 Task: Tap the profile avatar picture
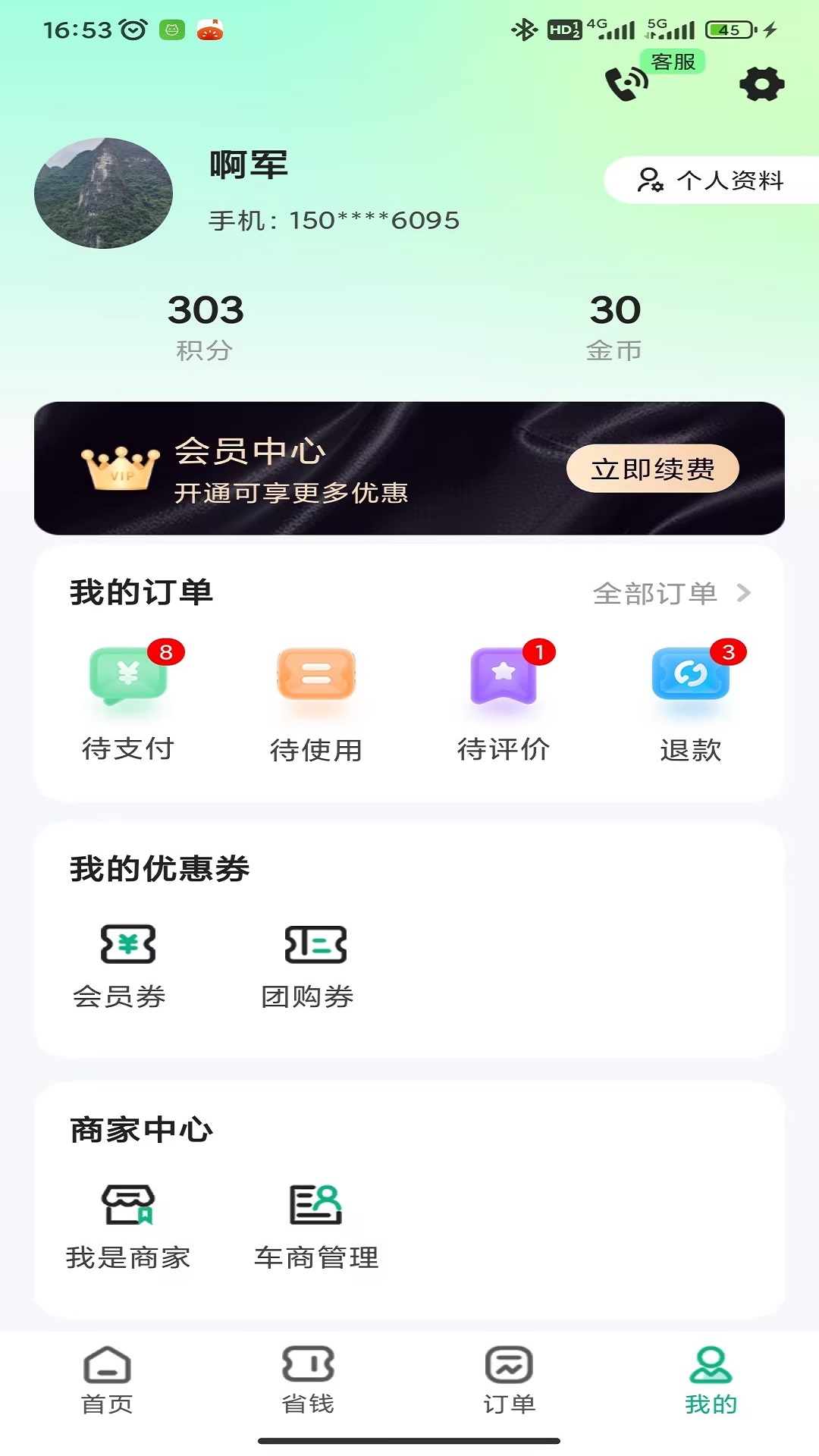[104, 193]
